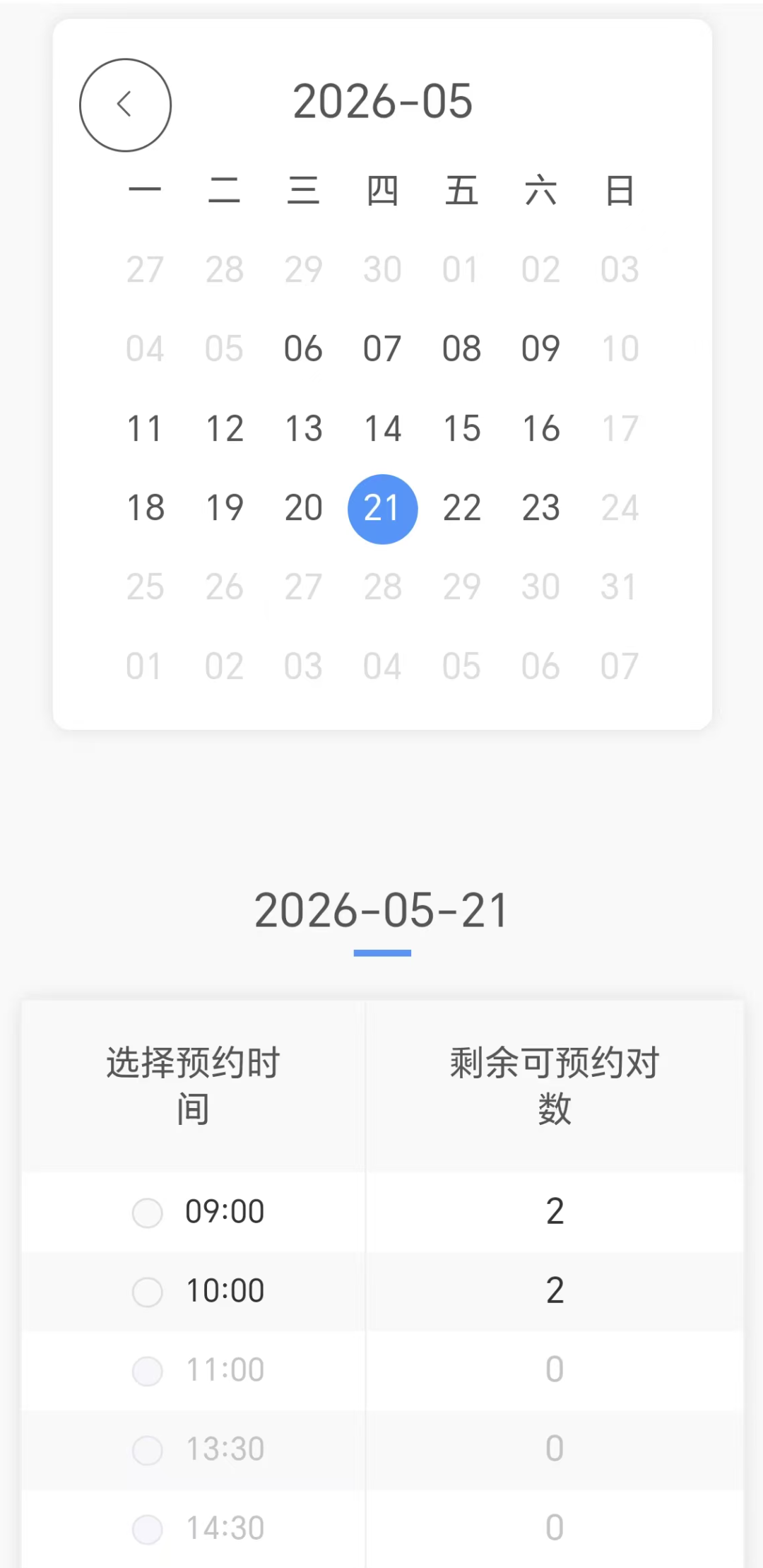763x1568 pixels.
Task: Choose May 15 as appointment date
Action: coord(461,428)
